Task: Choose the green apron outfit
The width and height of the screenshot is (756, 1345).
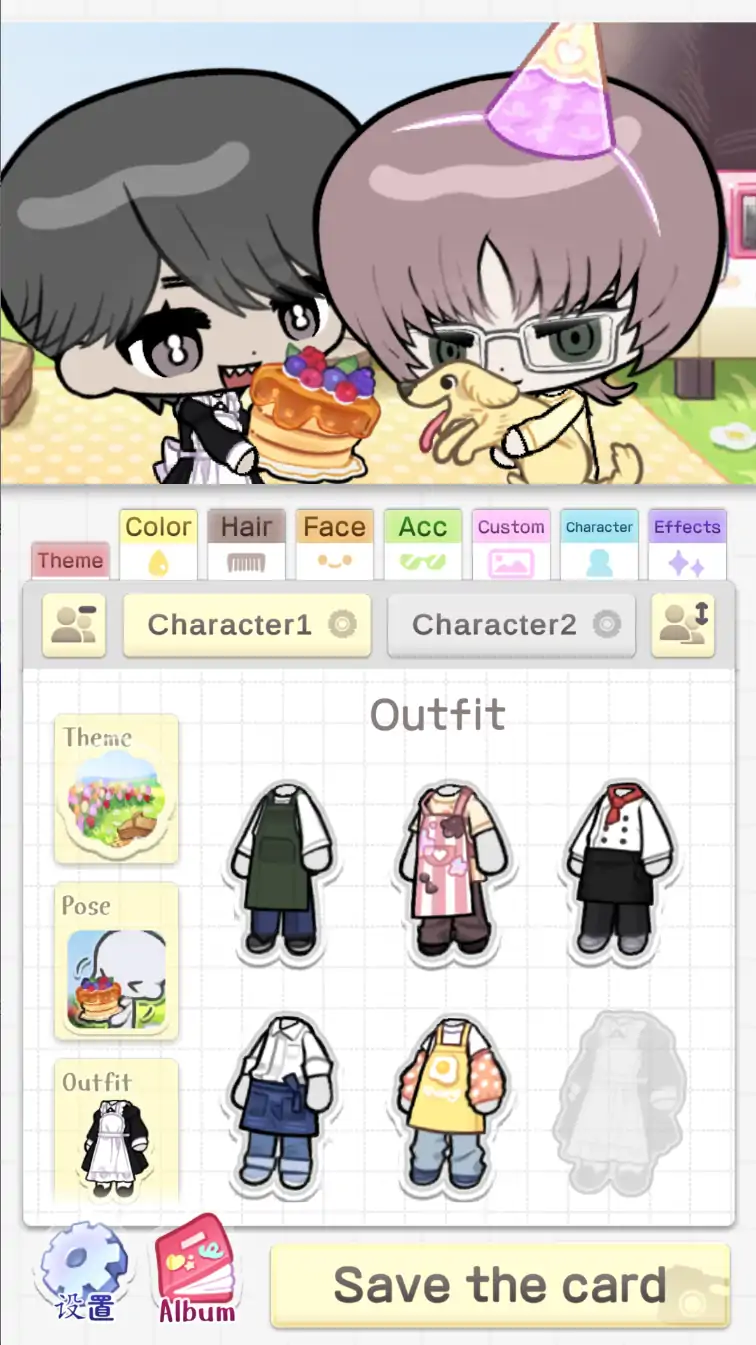Action: tap(279, 870)
